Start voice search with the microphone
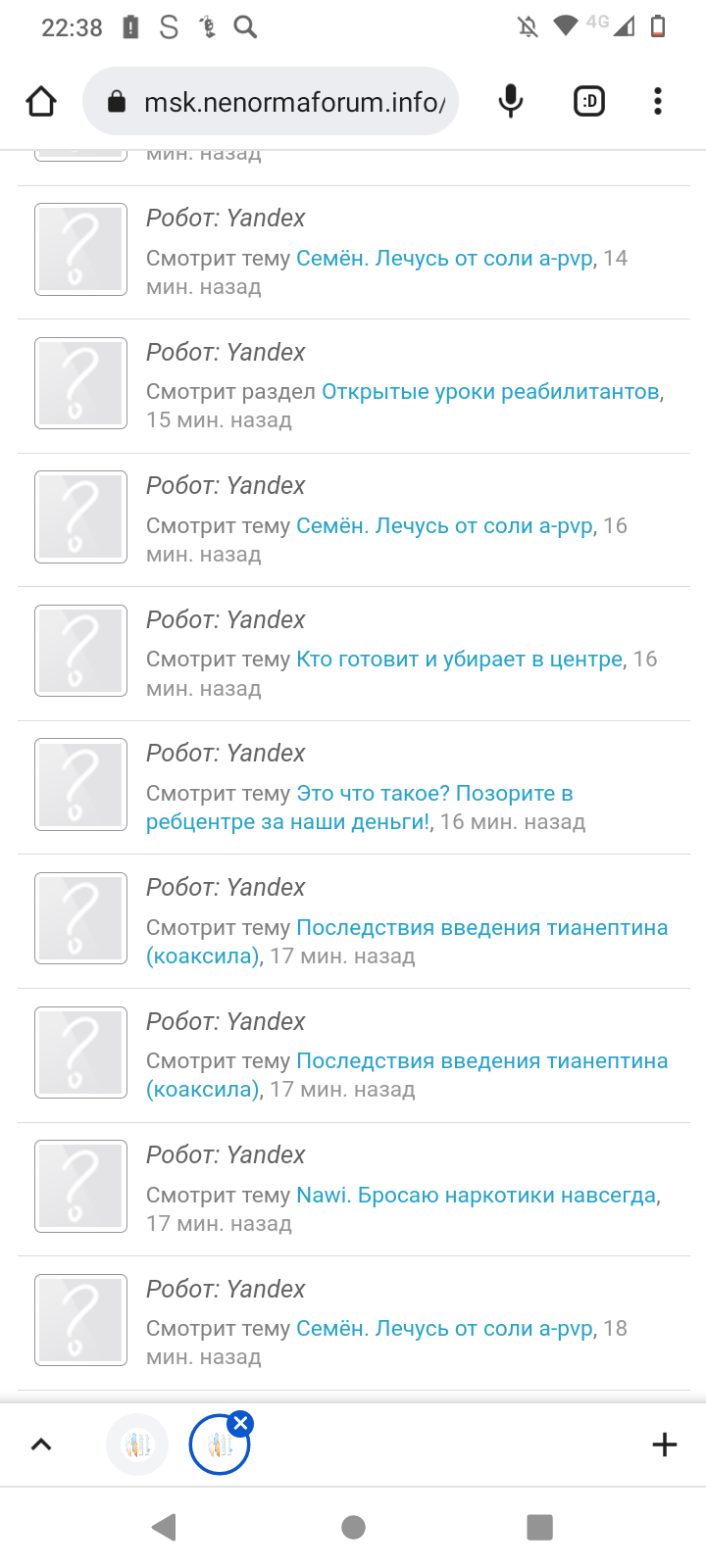This screenshot has height=1568, width=706. click(511, 101)
